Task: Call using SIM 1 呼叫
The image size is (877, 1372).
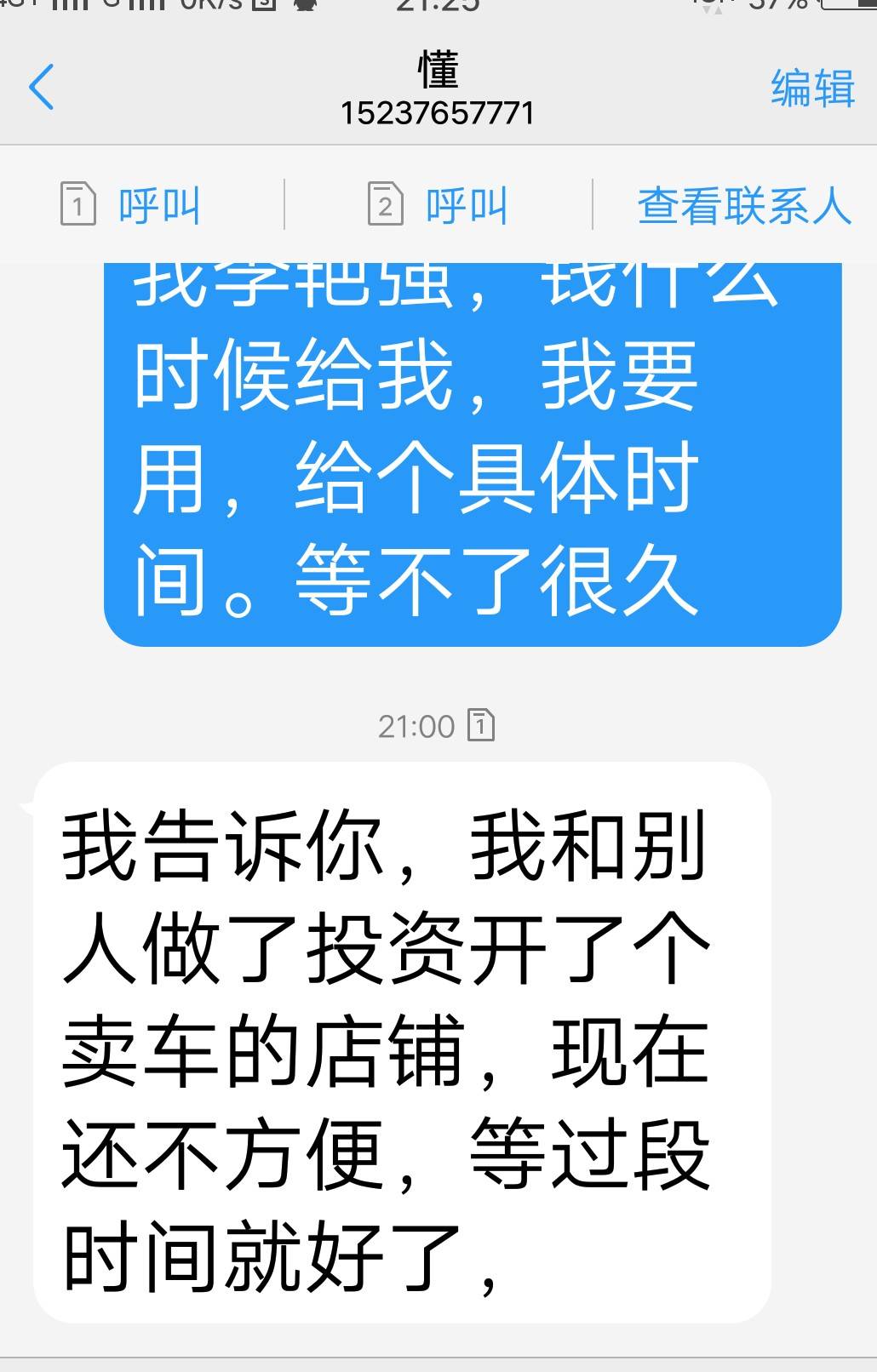Action: (132, 205)
